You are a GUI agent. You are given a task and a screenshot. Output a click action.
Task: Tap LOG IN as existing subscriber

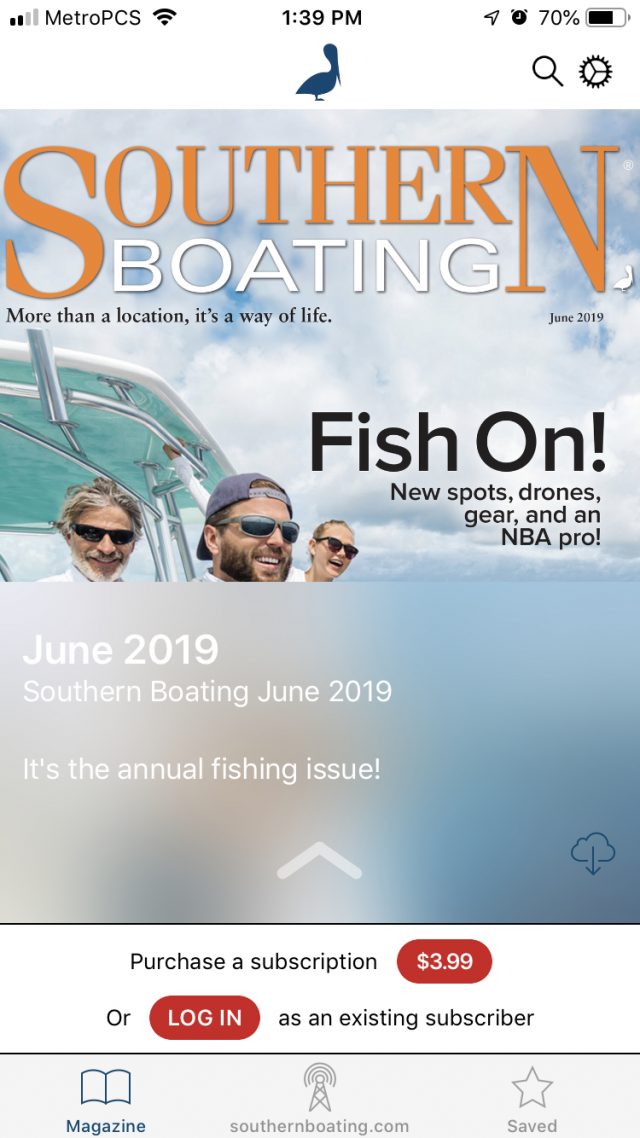tap(205, 1018)
